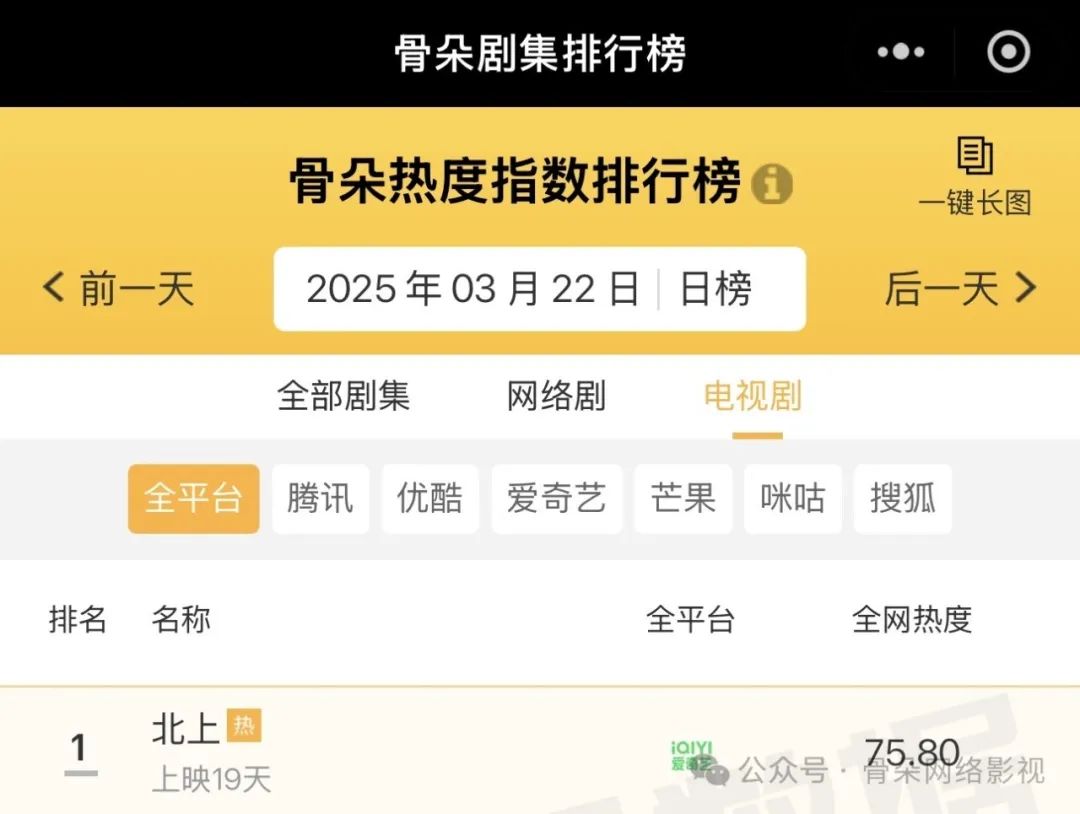Filter ranking by 优酷
Viewport: 1080px width, 814px height.
(x=430, y=498)
